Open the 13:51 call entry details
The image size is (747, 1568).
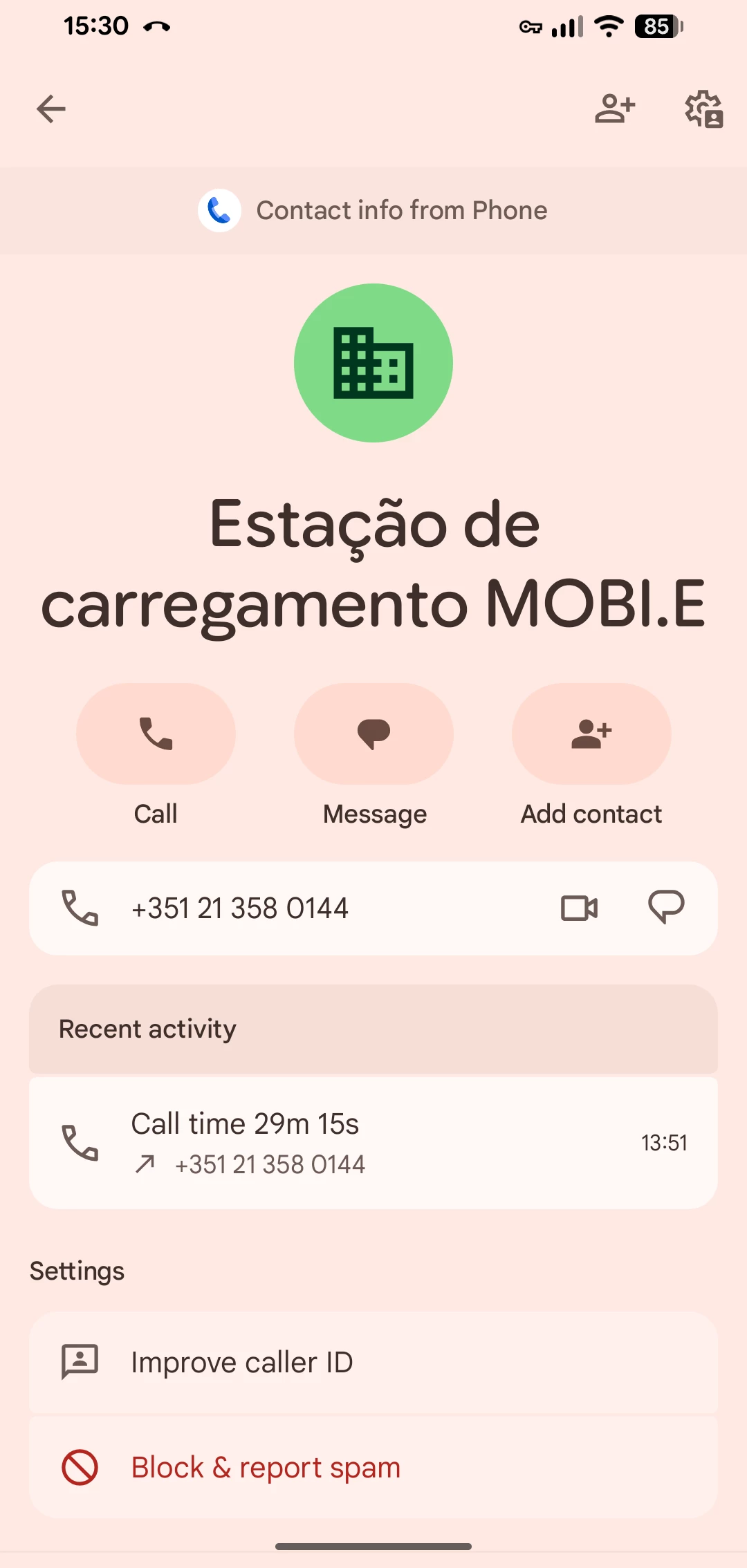pos(373,1143)
